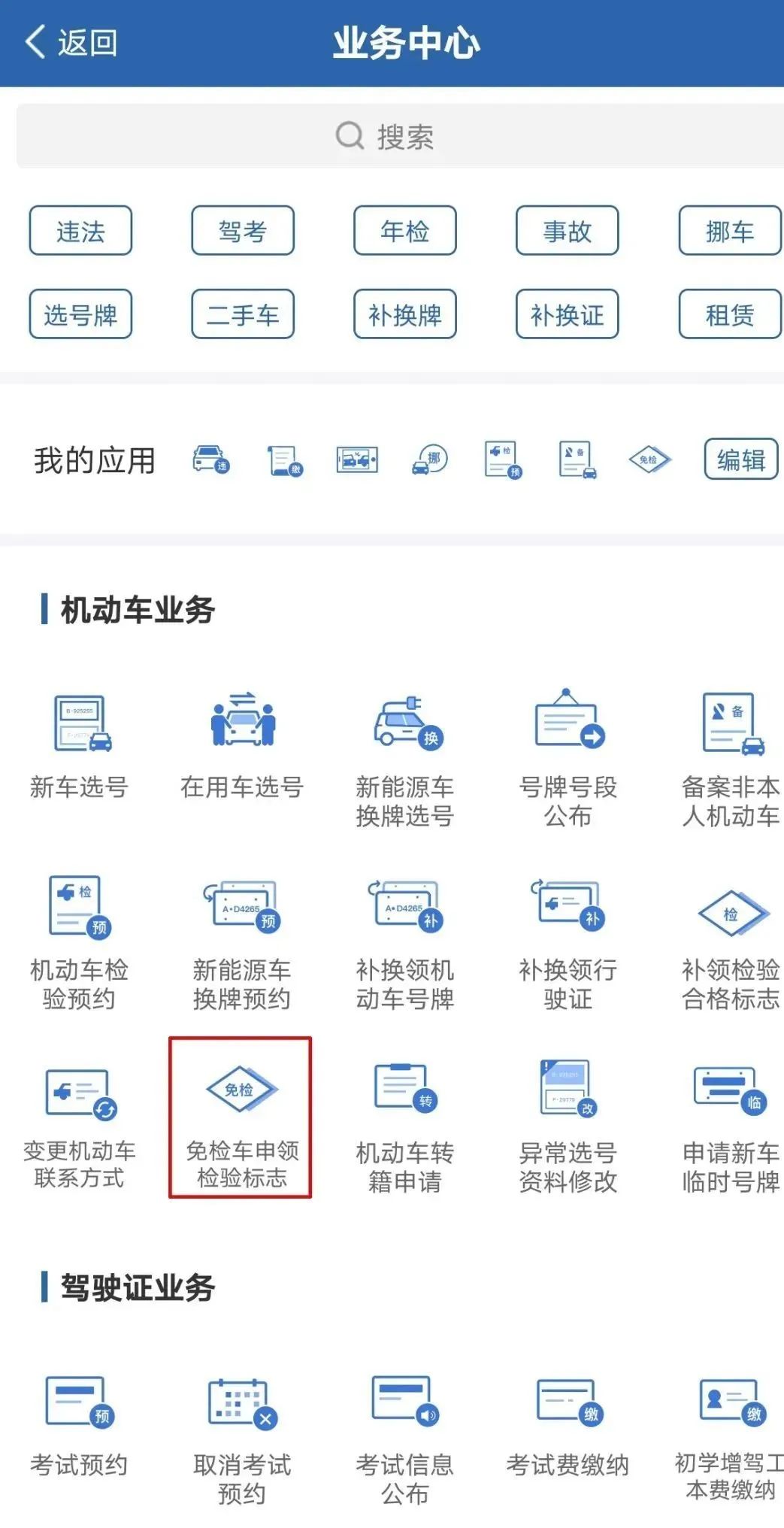The height and width of the screenshot is (1528, 784).
Task: Select the 二手车 chip
Action: click(243, 314)
